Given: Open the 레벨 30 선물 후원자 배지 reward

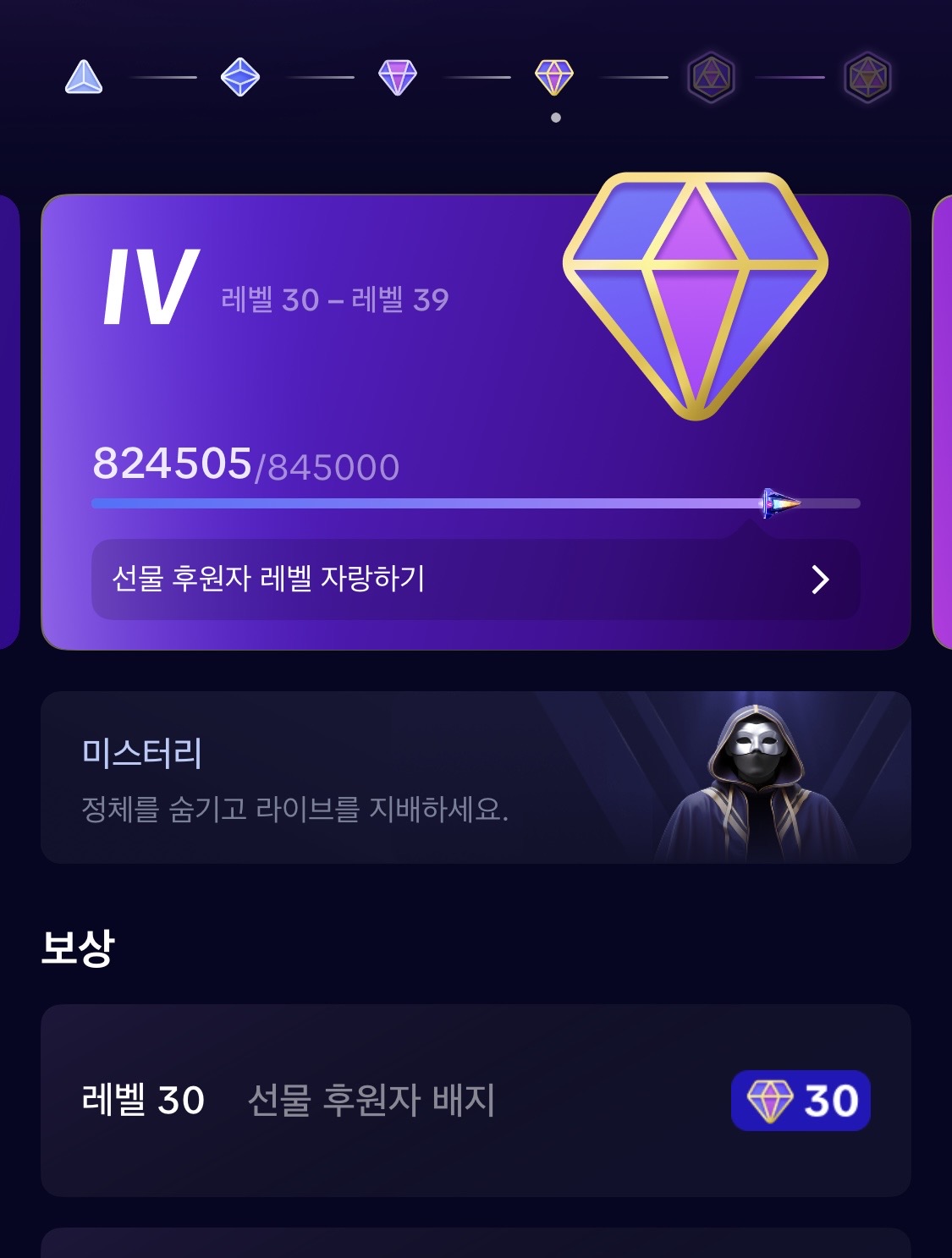Looking at the screenshot, I should (476, 1100).
